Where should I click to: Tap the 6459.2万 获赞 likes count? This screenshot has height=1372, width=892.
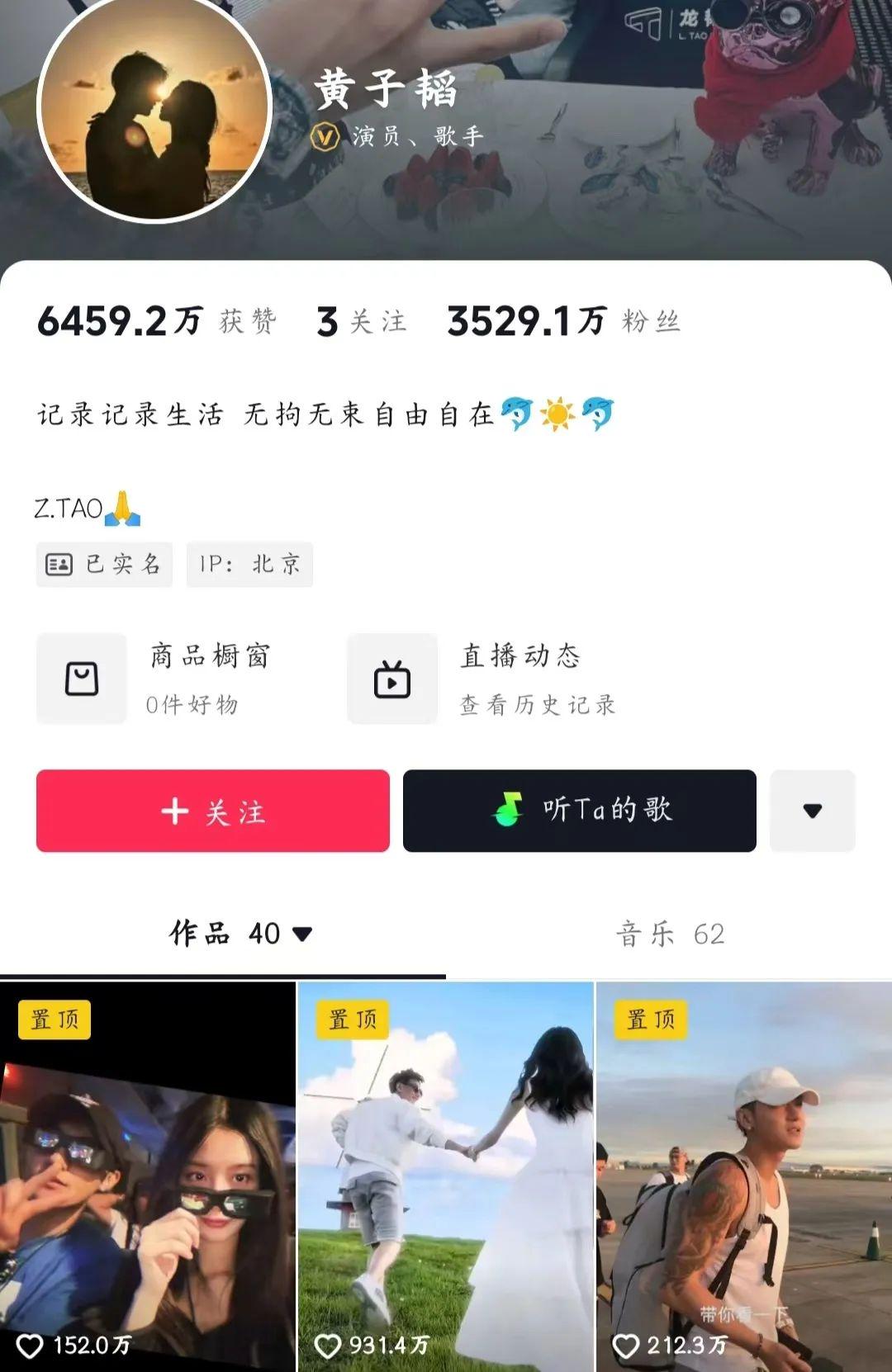pyautogui.click(x=157, y=321)
